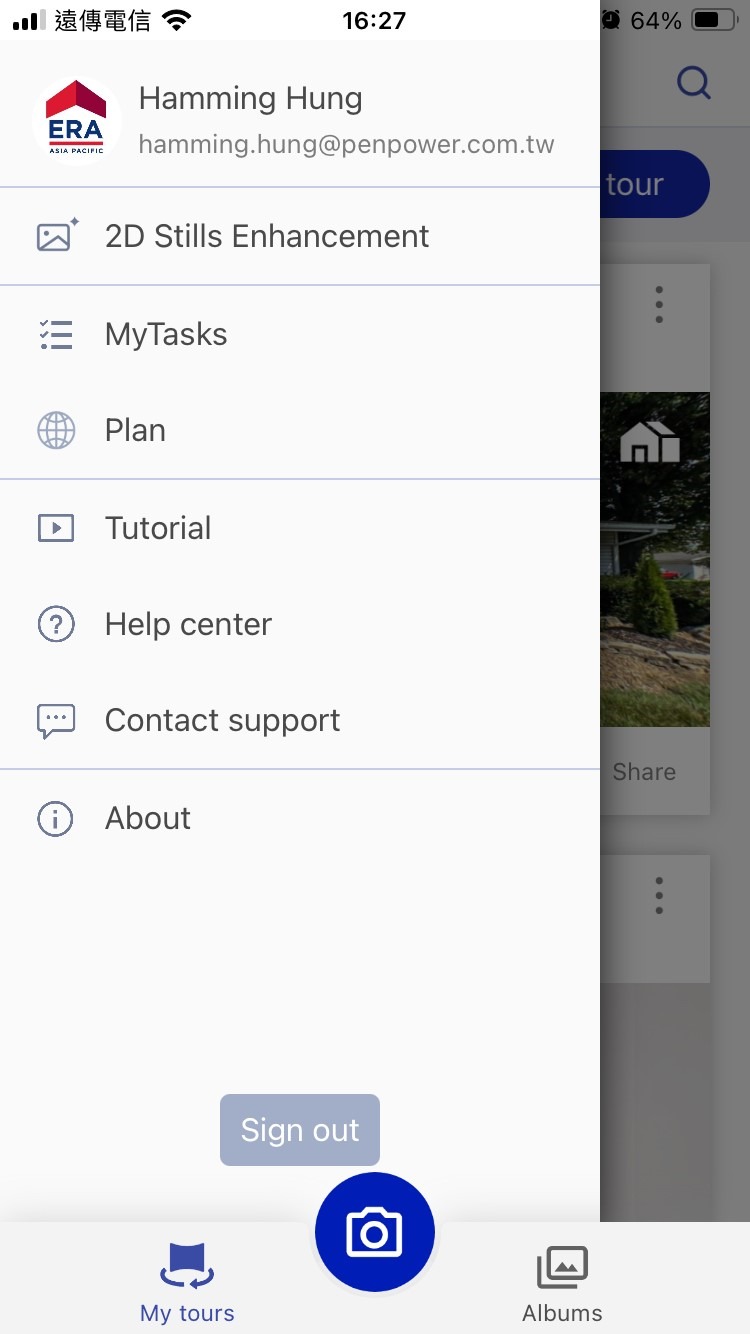
Task: Open the Tutorial entry
Action: click(300, 528)
